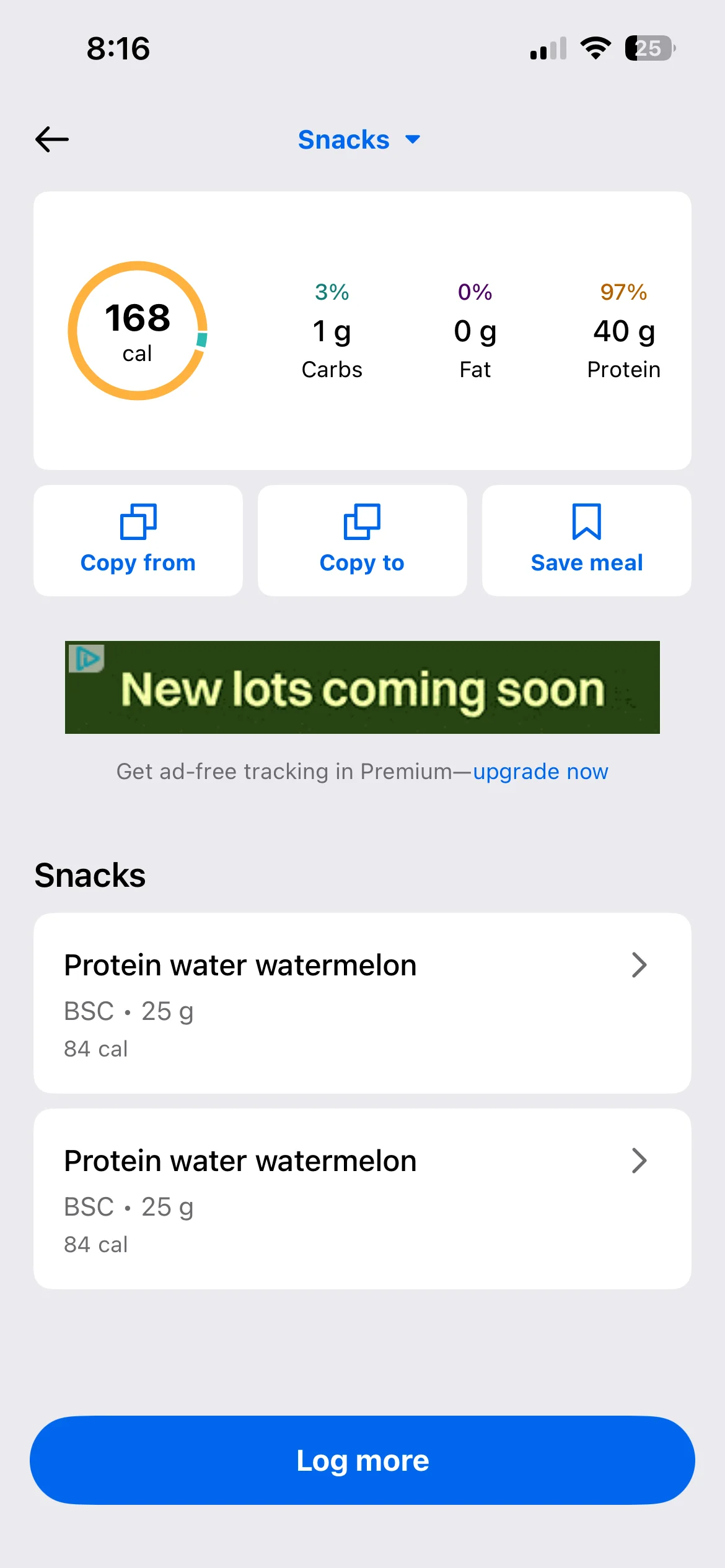
Task: Open the Snacks meal dropdown
Action: coord(359,140)
